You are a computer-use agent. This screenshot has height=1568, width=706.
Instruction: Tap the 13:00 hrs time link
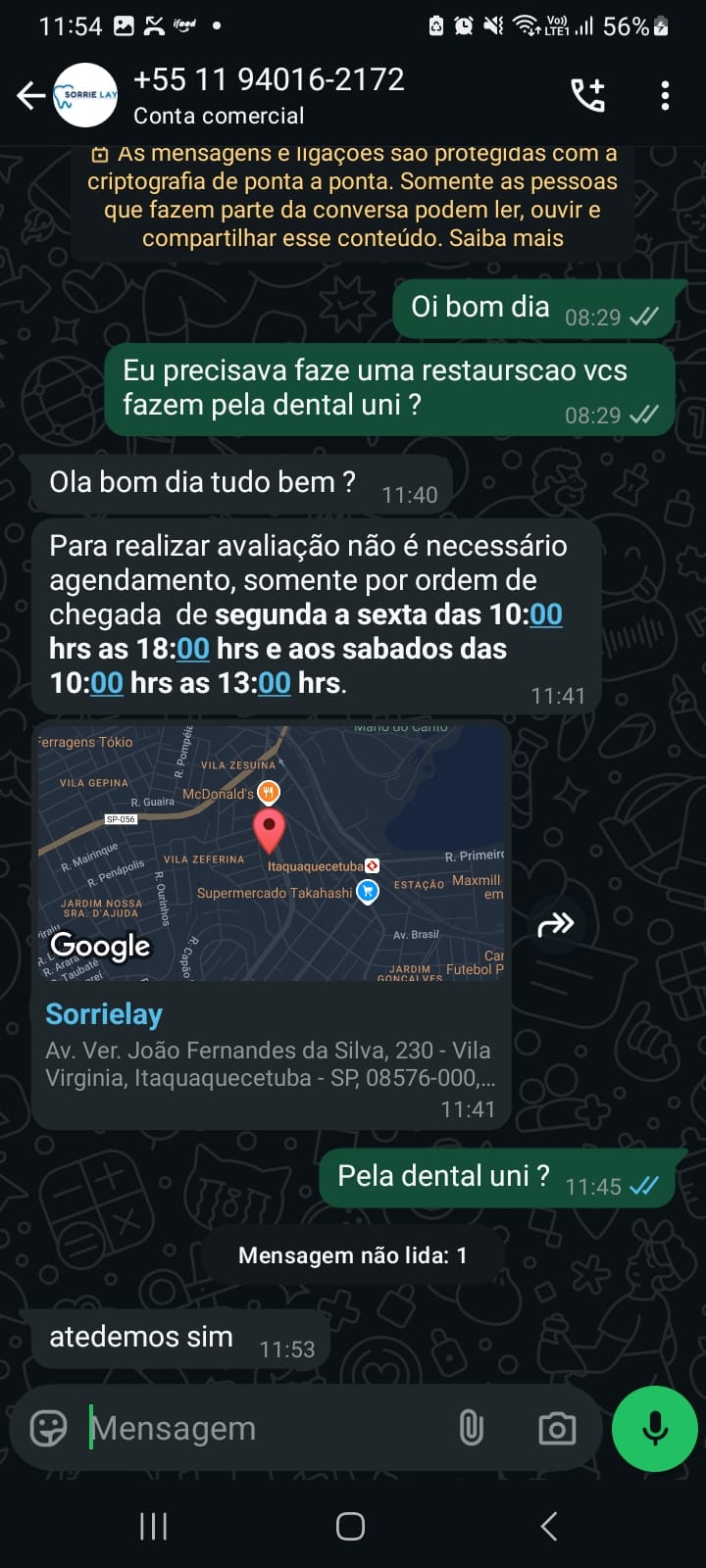[275, 682]
